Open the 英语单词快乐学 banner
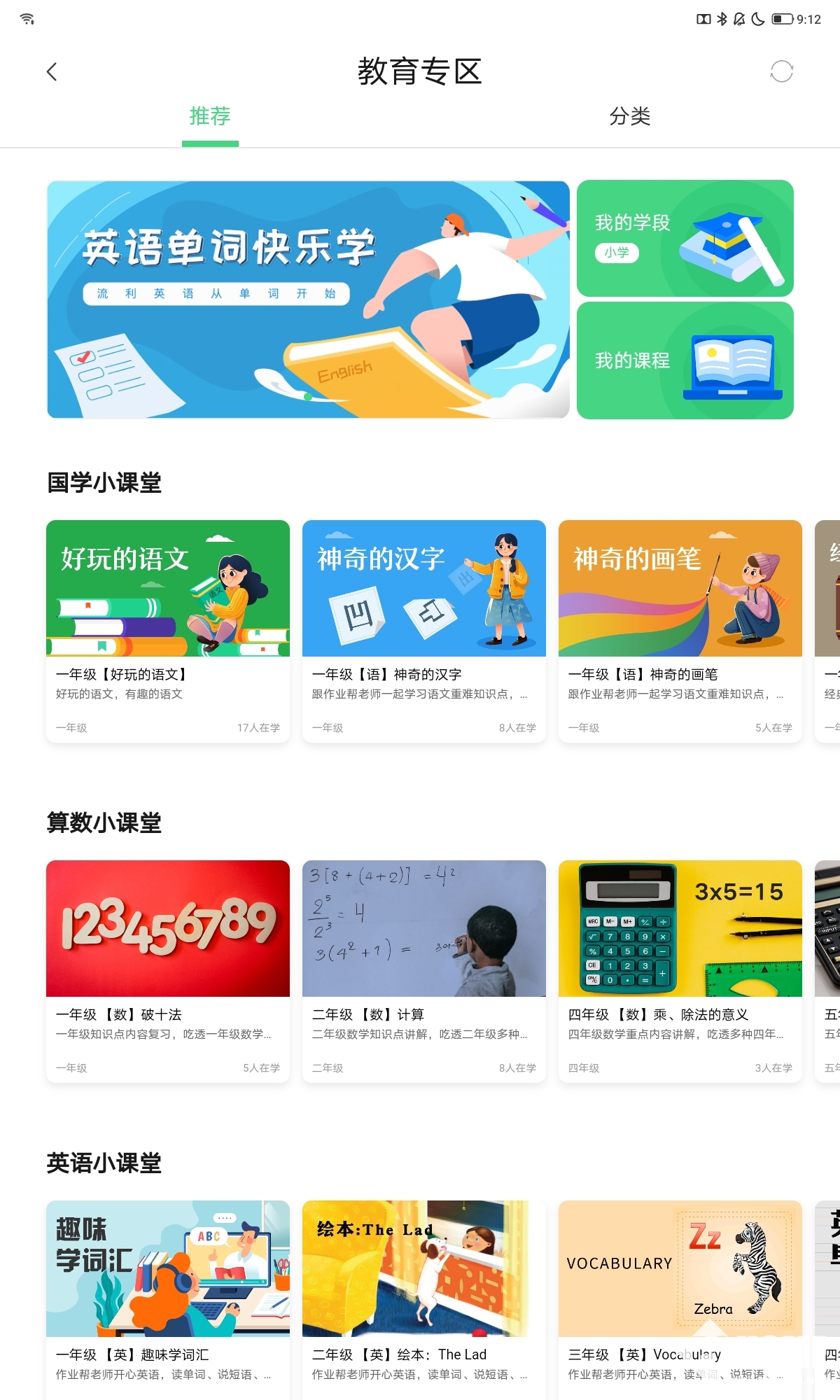This screenshot has width=840, height=1400. point(308,300)
